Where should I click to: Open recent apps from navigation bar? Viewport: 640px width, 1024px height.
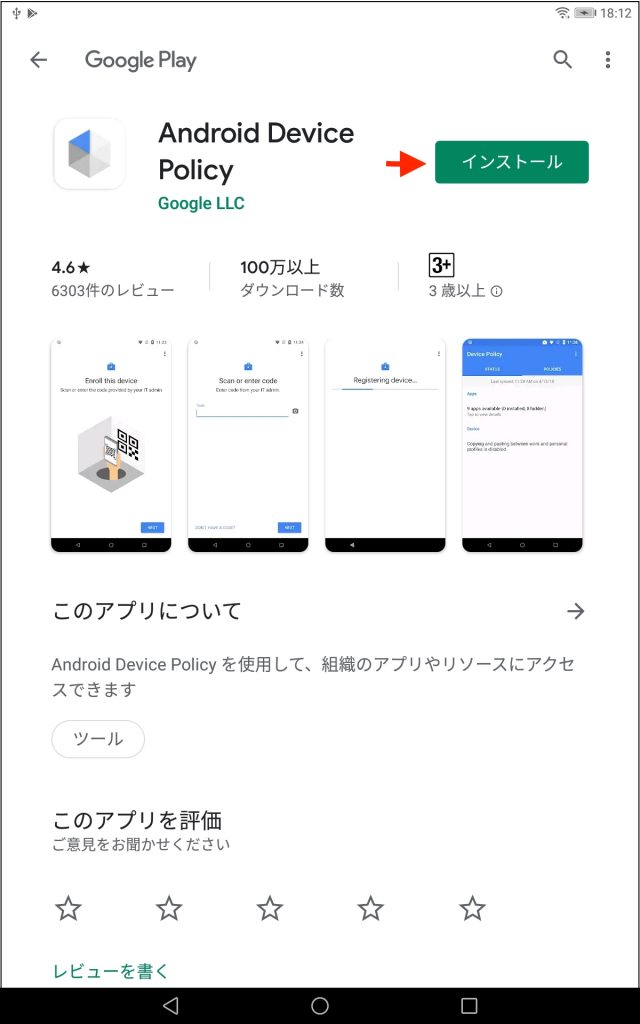[469, 1006]
